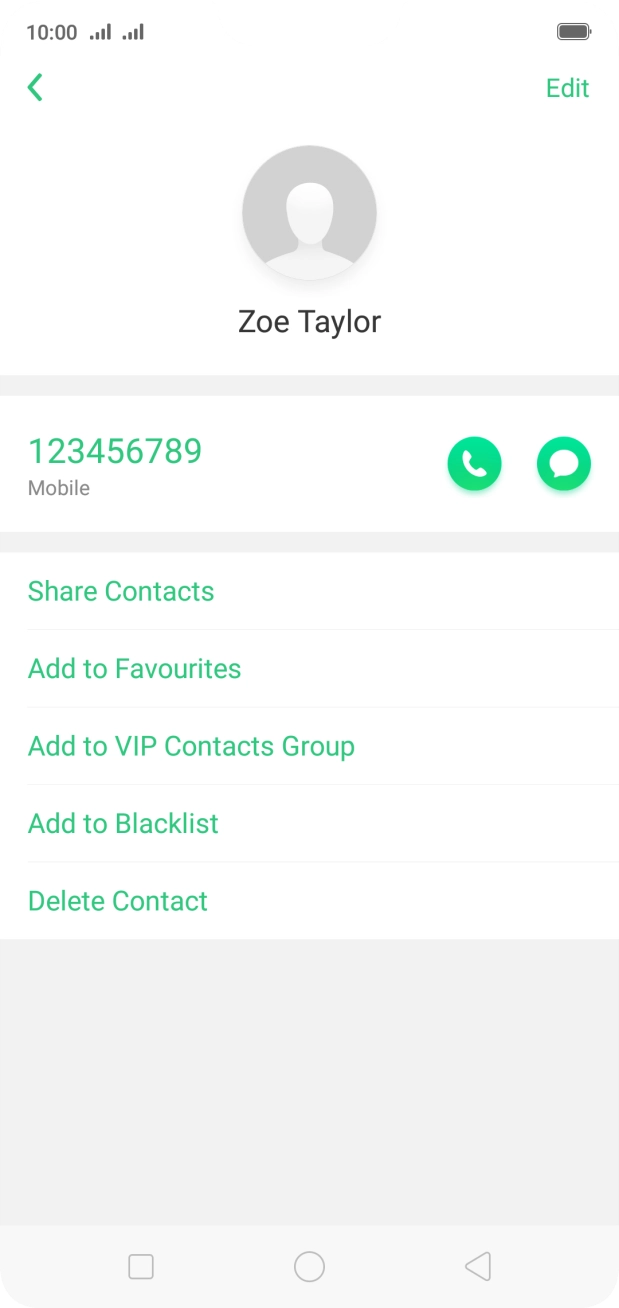Open Share Contacts option
The width and height of the screenshot is (619, 1308).
pos(121,591)
